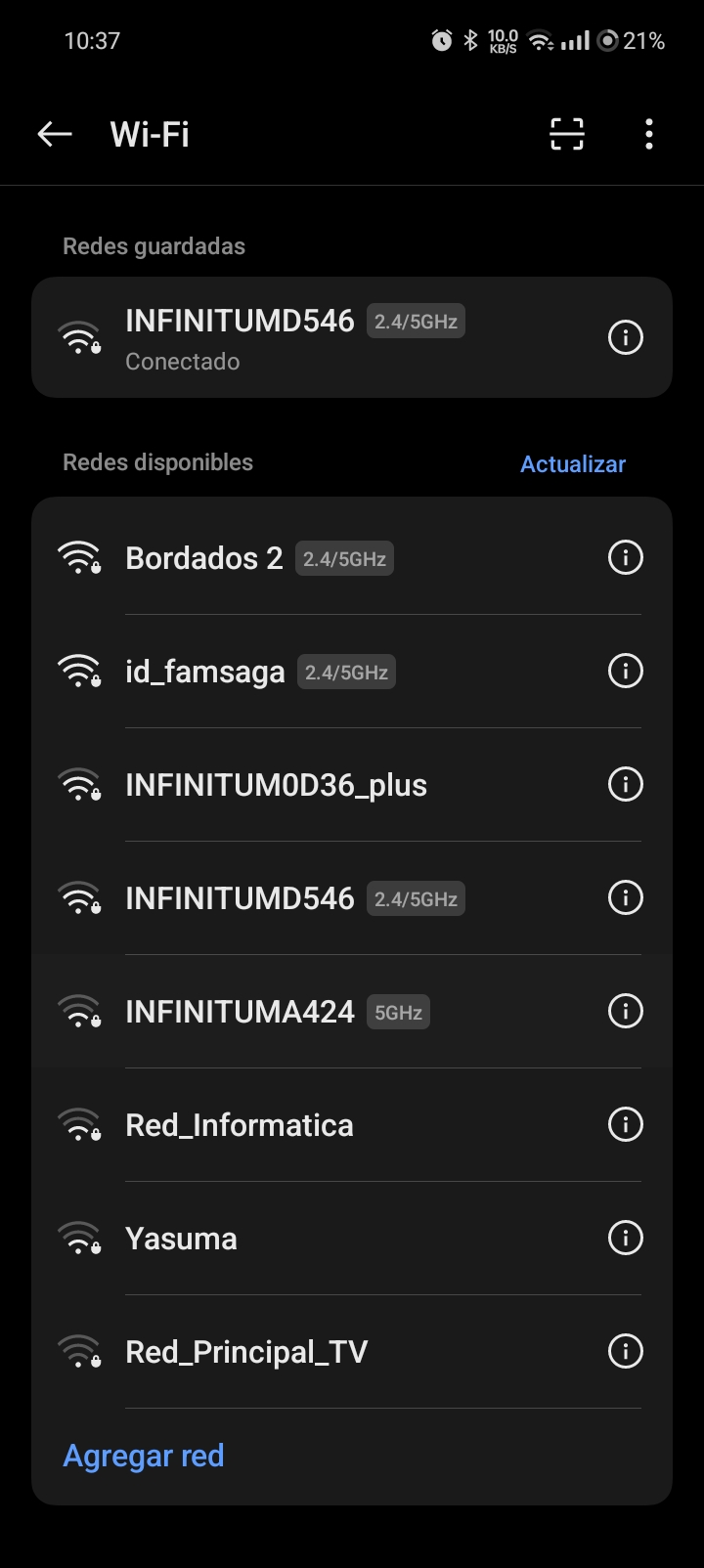Connect to Bordados 2 network
Image resolution: width=704 pixels, height=1568 pixels.
(352, 558)
